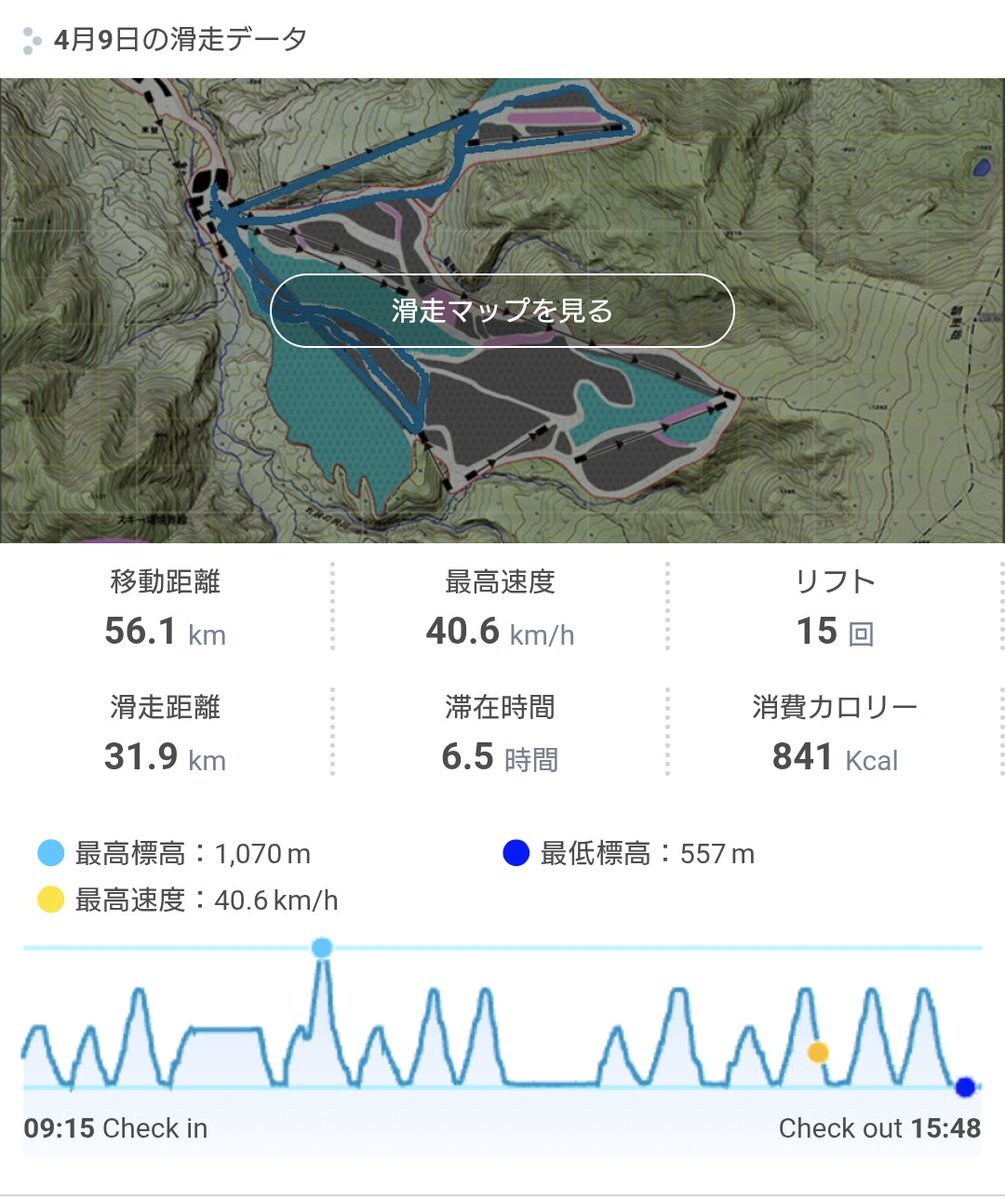Open the 滑走マップを見る ski map button

502,311
